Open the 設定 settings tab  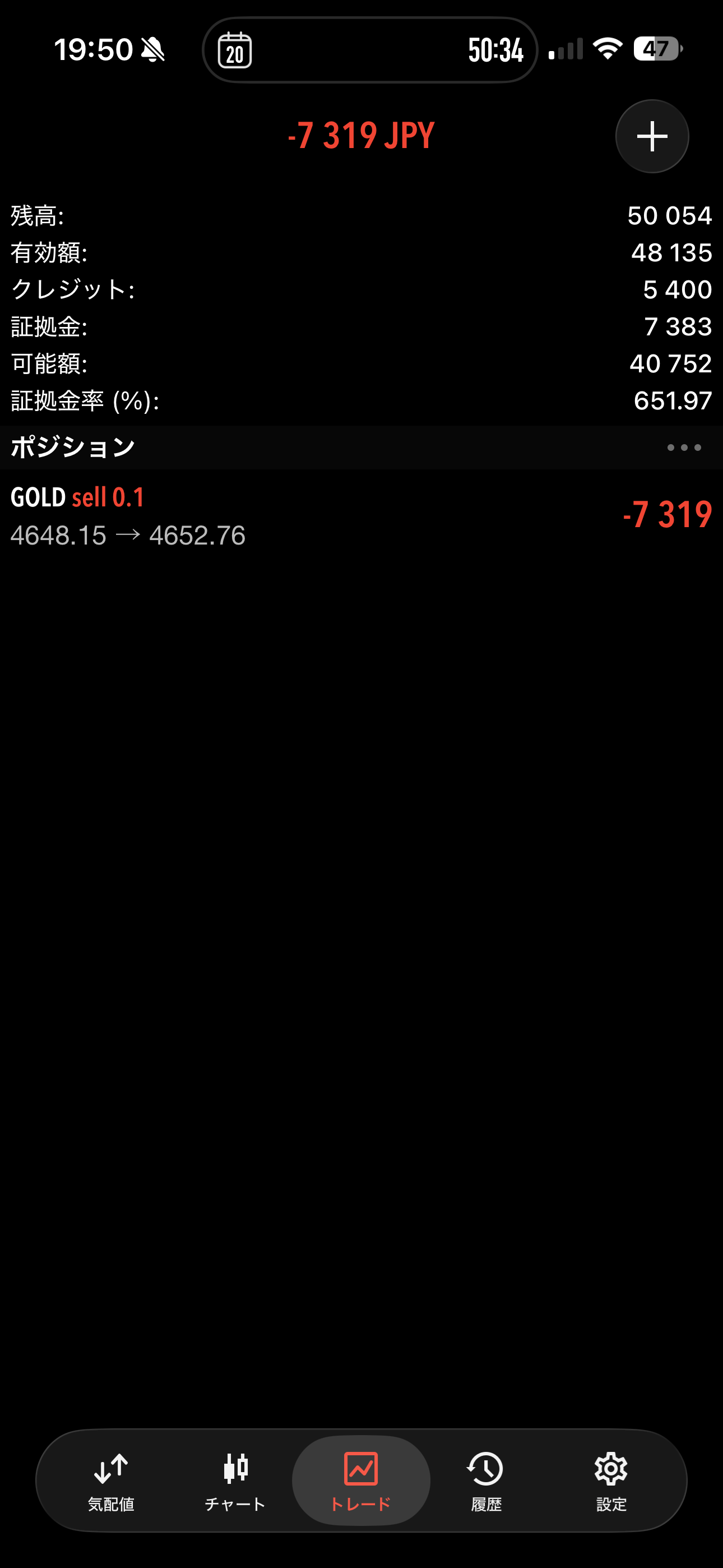point(611,1481)
